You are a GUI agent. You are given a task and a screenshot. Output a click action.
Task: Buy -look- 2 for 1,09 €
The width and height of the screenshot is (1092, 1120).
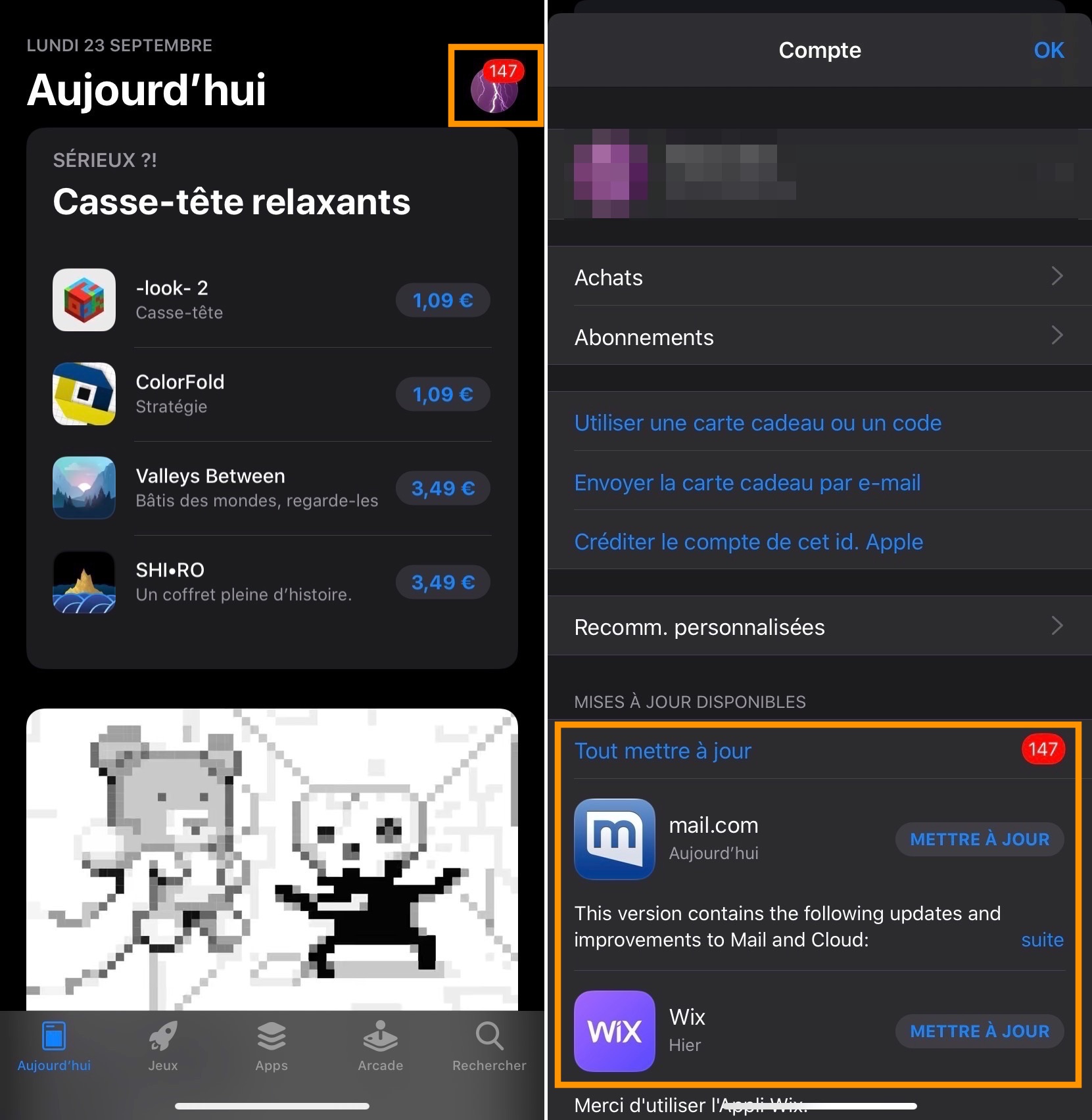pyautogui.click(x=442, y=300)
